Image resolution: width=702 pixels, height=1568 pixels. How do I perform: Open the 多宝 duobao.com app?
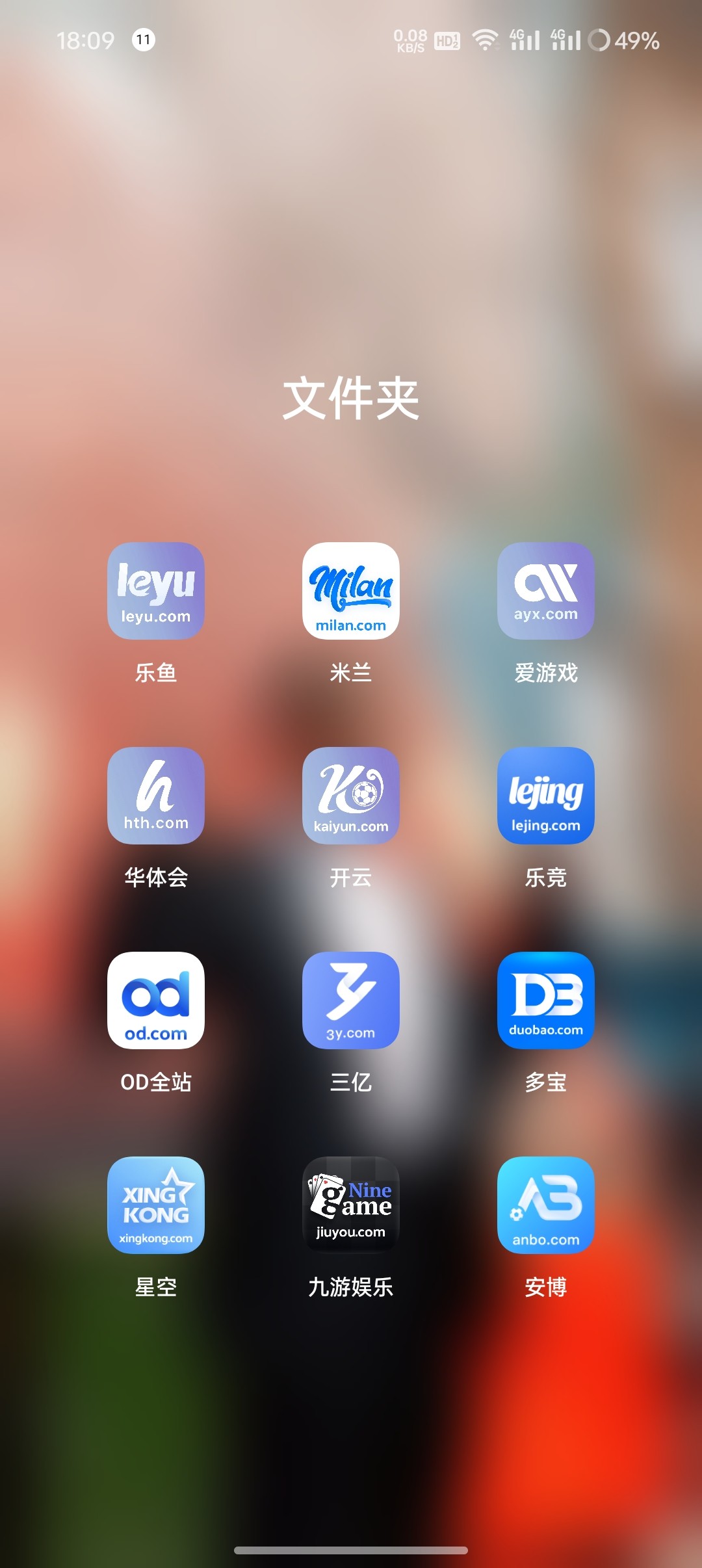546,1000
